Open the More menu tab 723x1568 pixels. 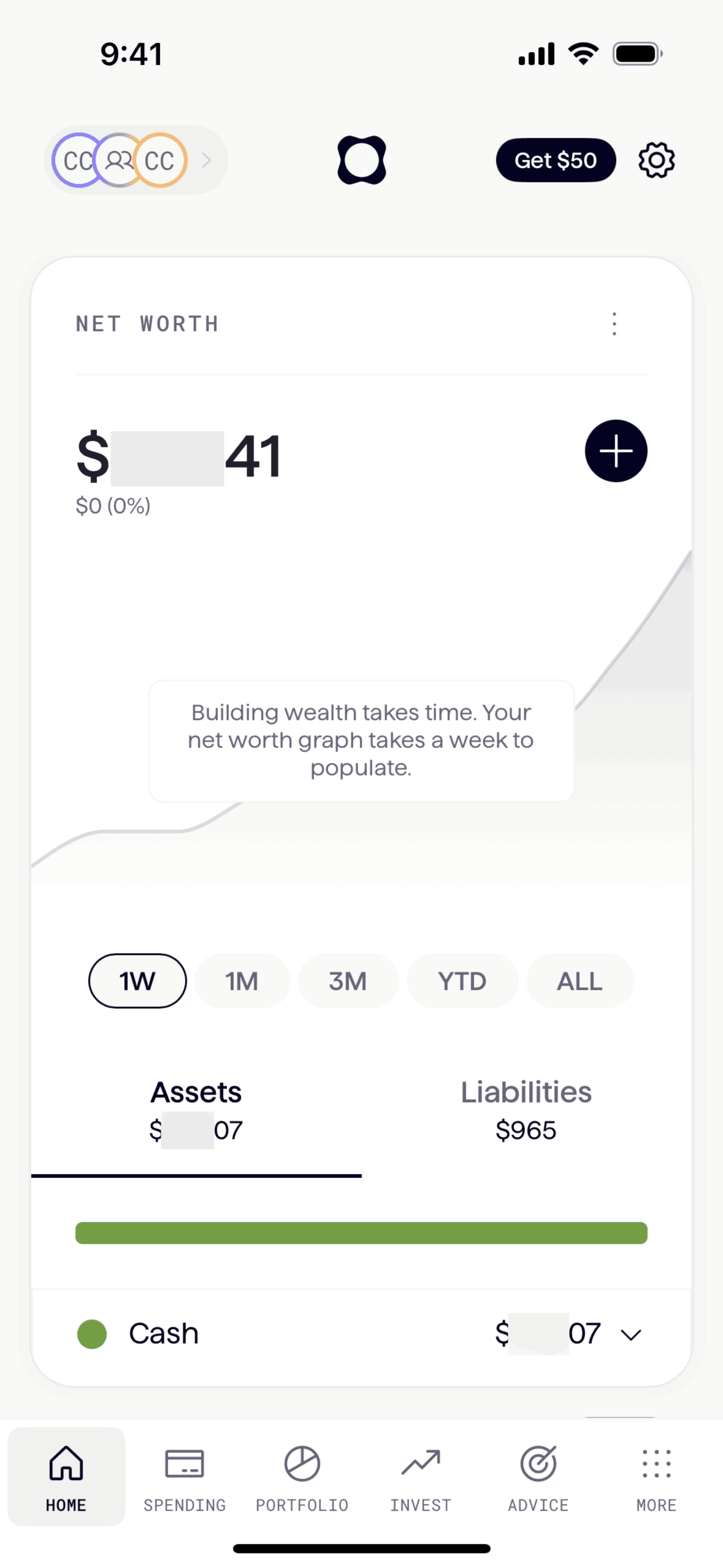click(x=656, y=1476)
